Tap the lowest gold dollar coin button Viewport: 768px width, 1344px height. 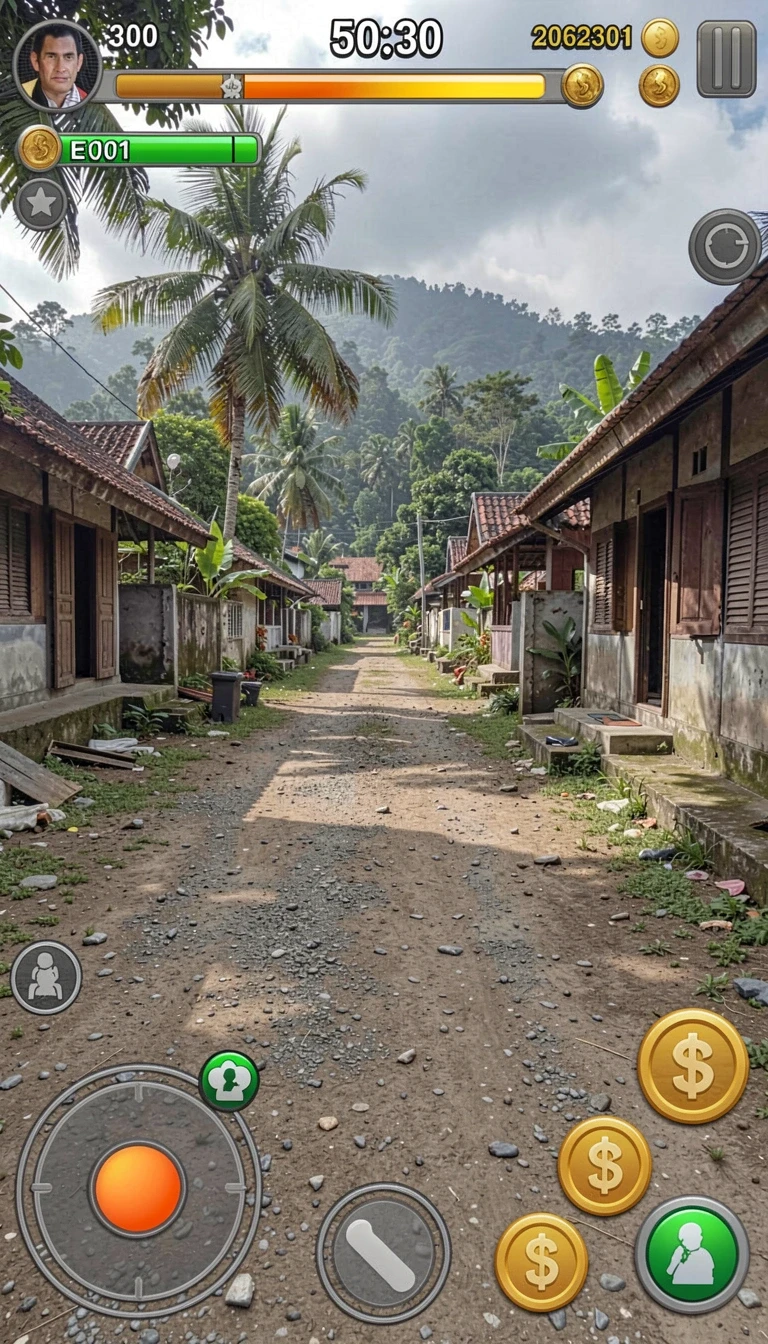click(541, 1262)
